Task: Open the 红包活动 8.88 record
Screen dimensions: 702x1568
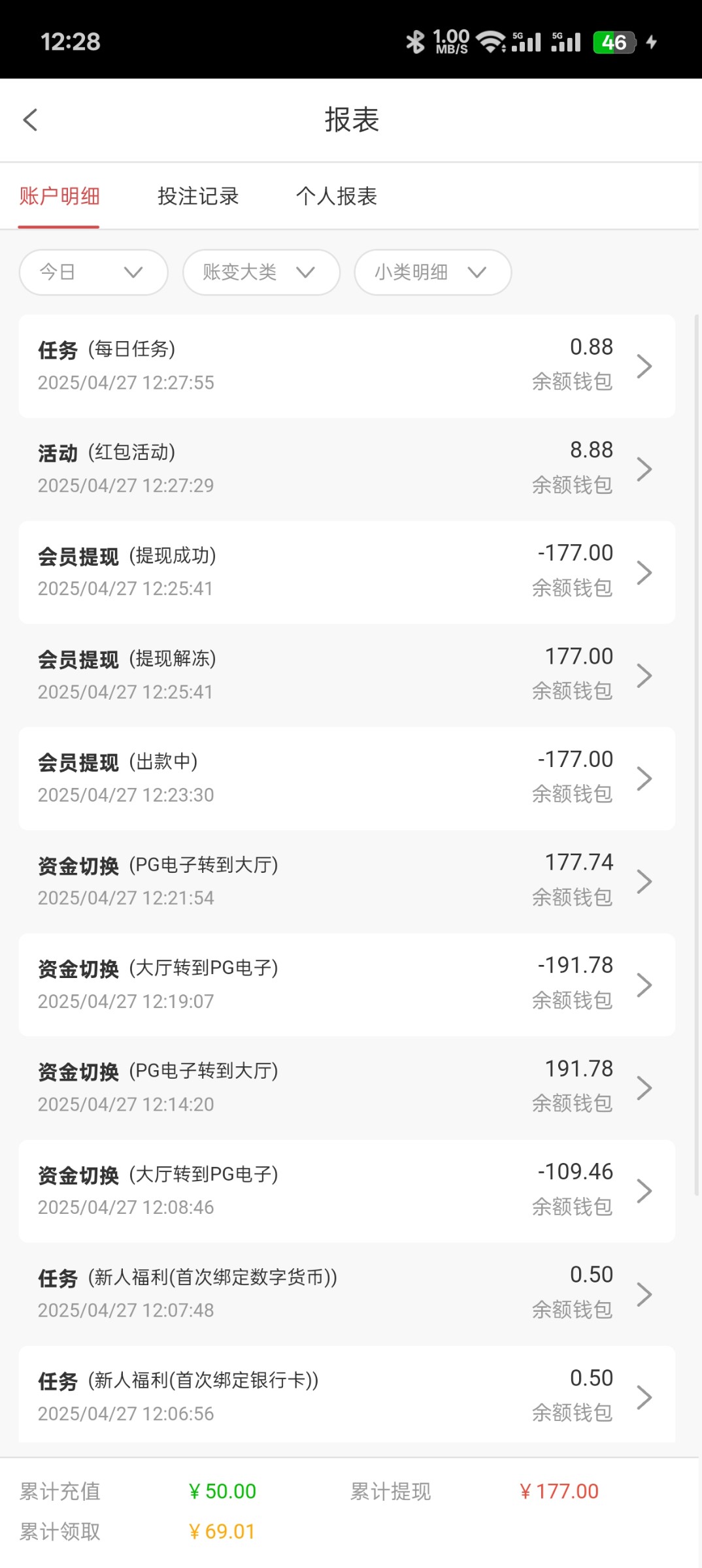Action: coord(347,469)
